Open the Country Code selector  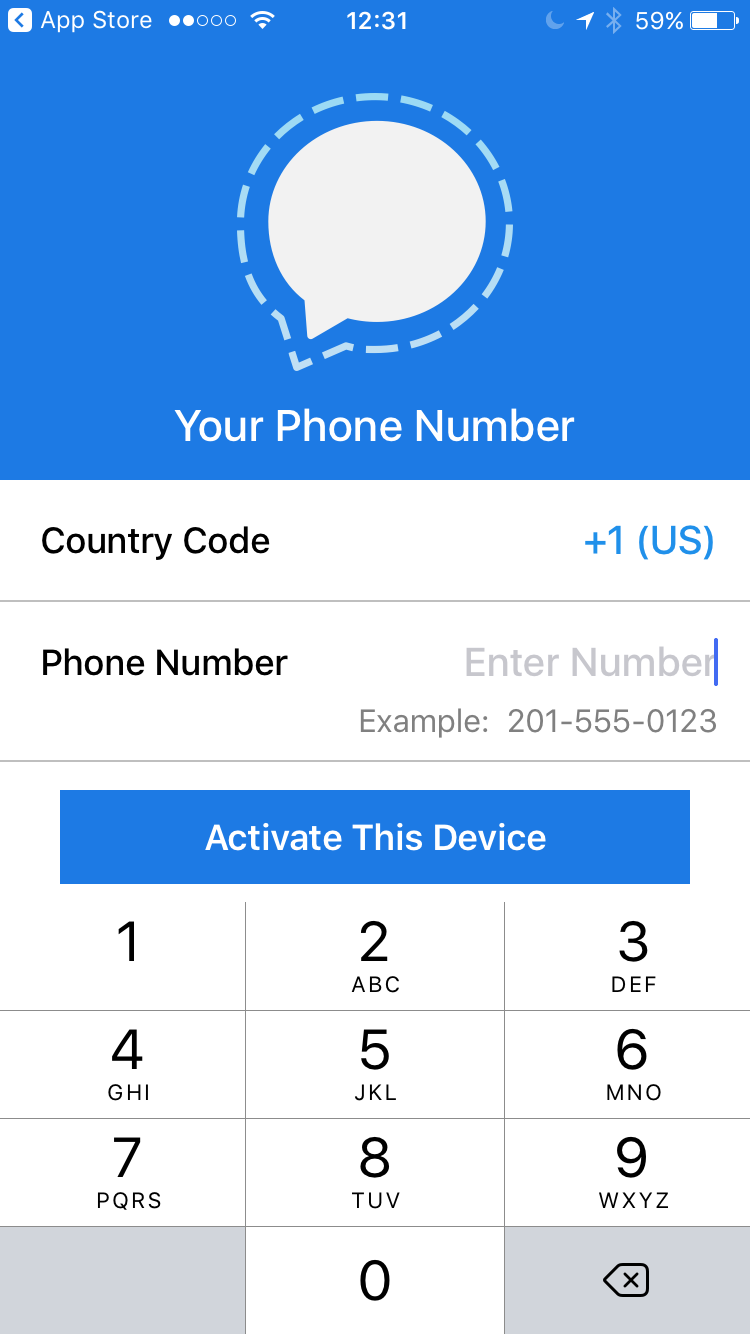(x=375, y=541)
